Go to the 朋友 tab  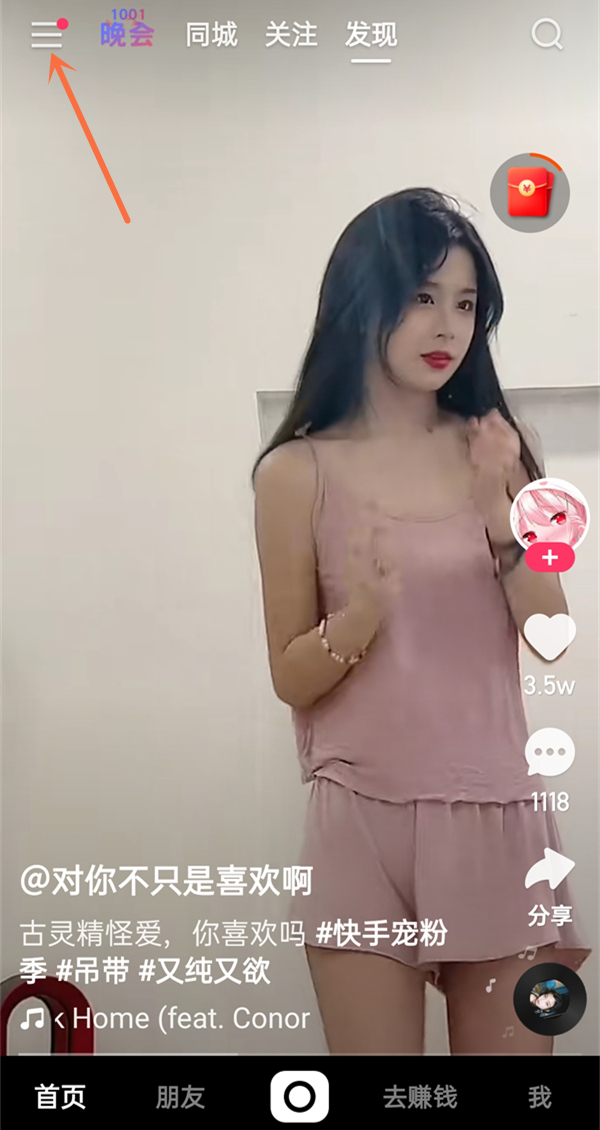[x=180, y=1096]
